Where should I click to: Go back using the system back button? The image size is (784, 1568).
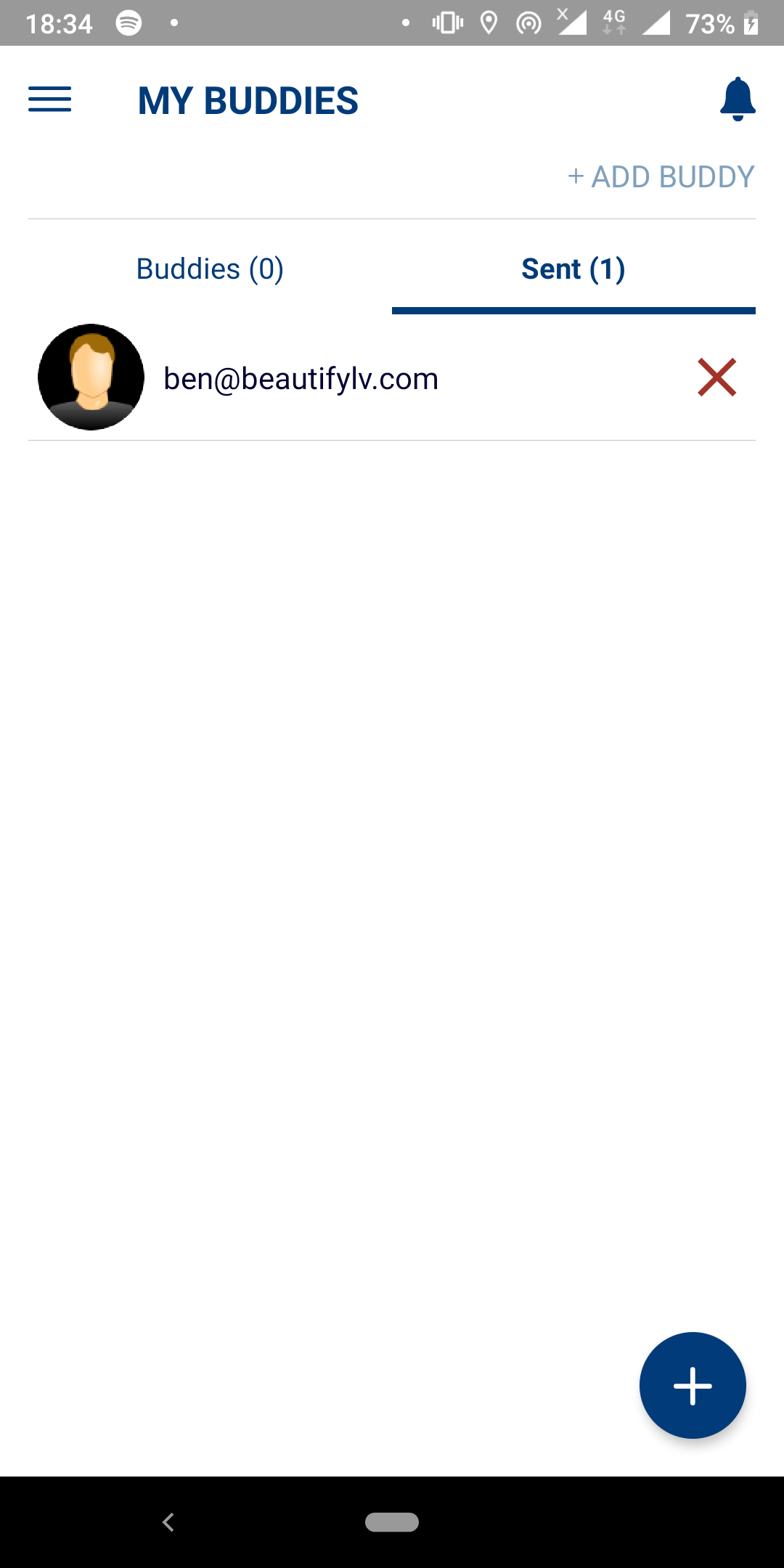click(x=168, y=1522)
